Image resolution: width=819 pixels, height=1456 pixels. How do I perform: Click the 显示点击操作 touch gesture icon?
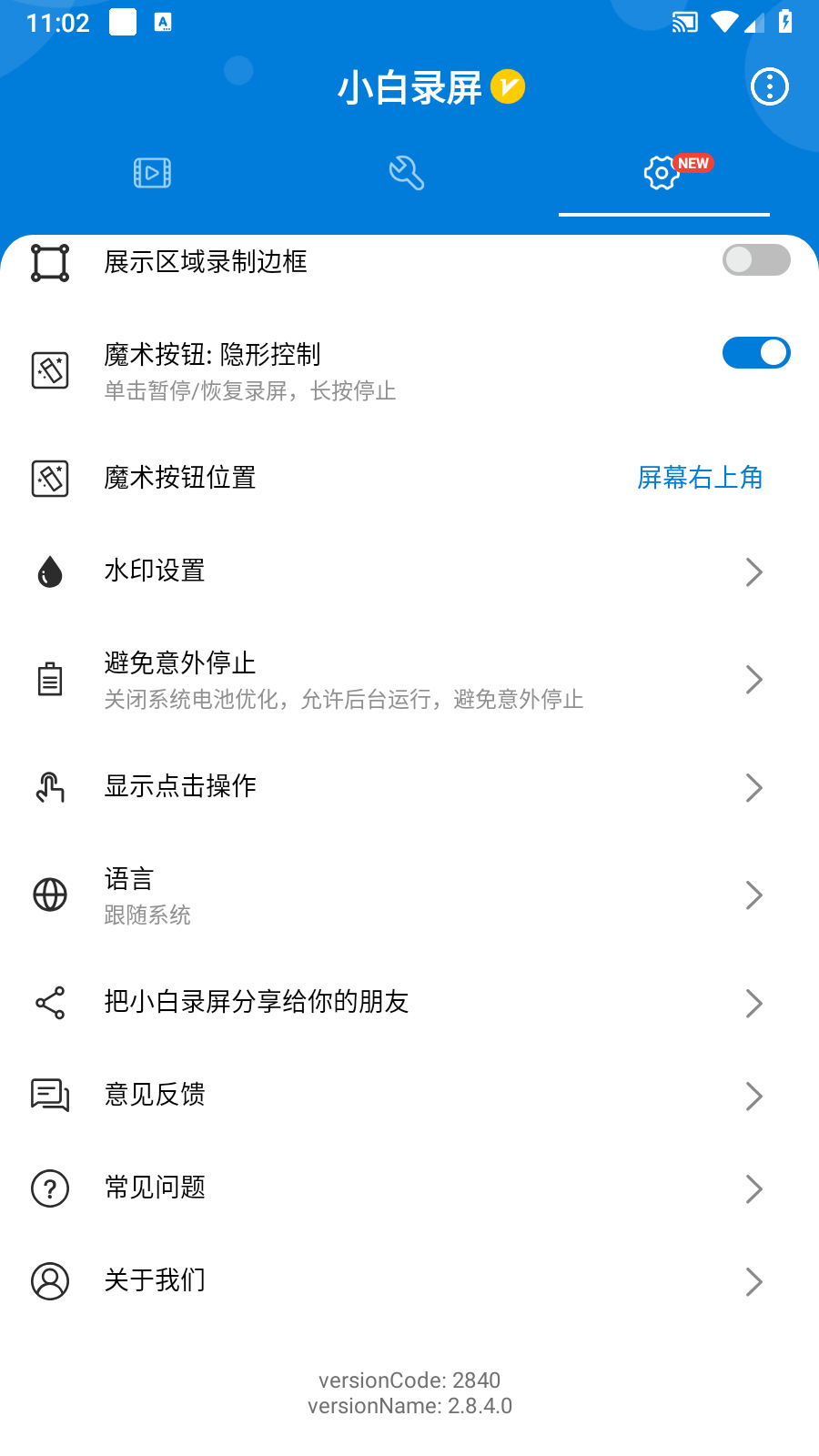(x=50, y=787)
